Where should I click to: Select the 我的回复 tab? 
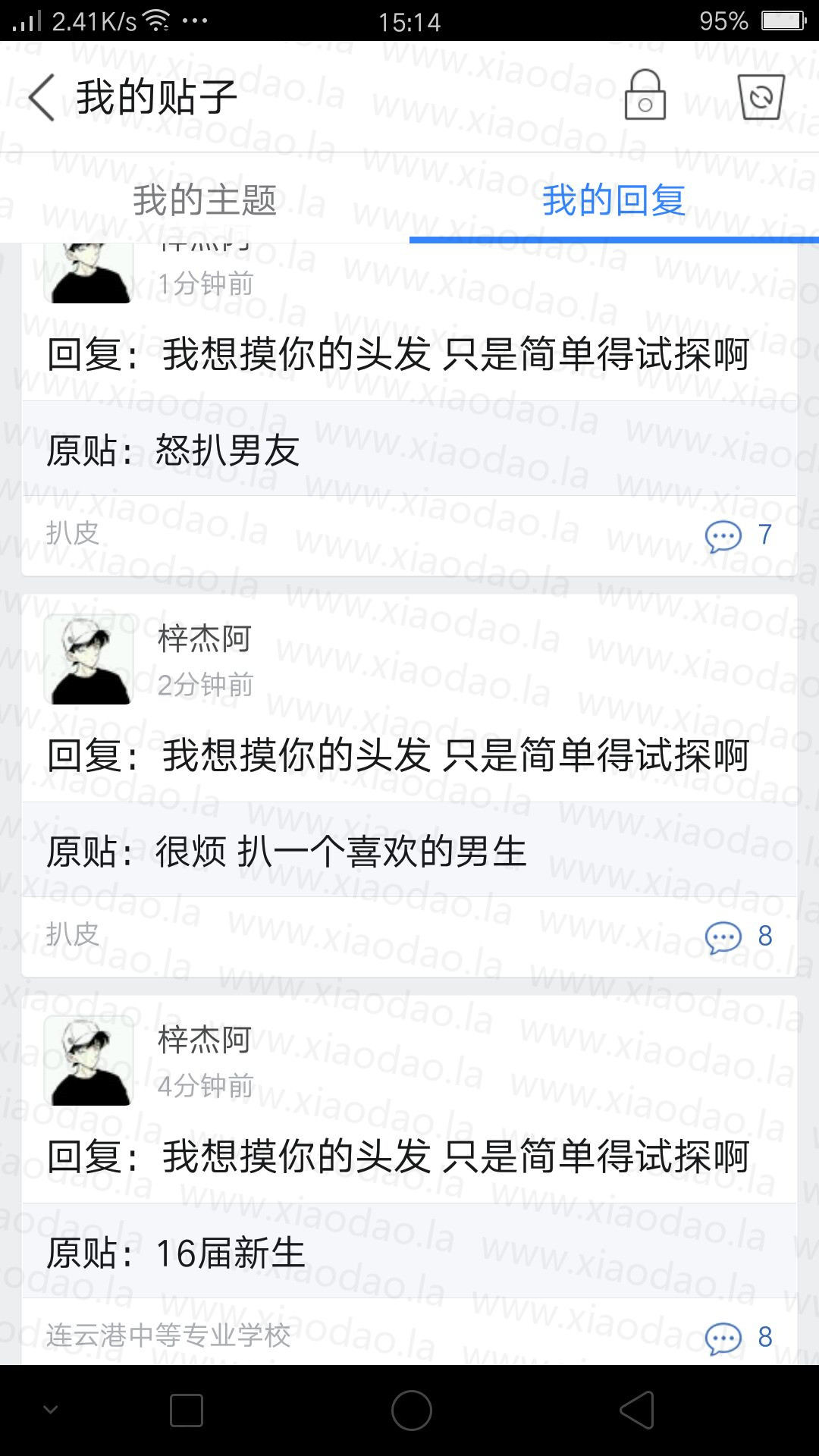click(x=614, y=200)
